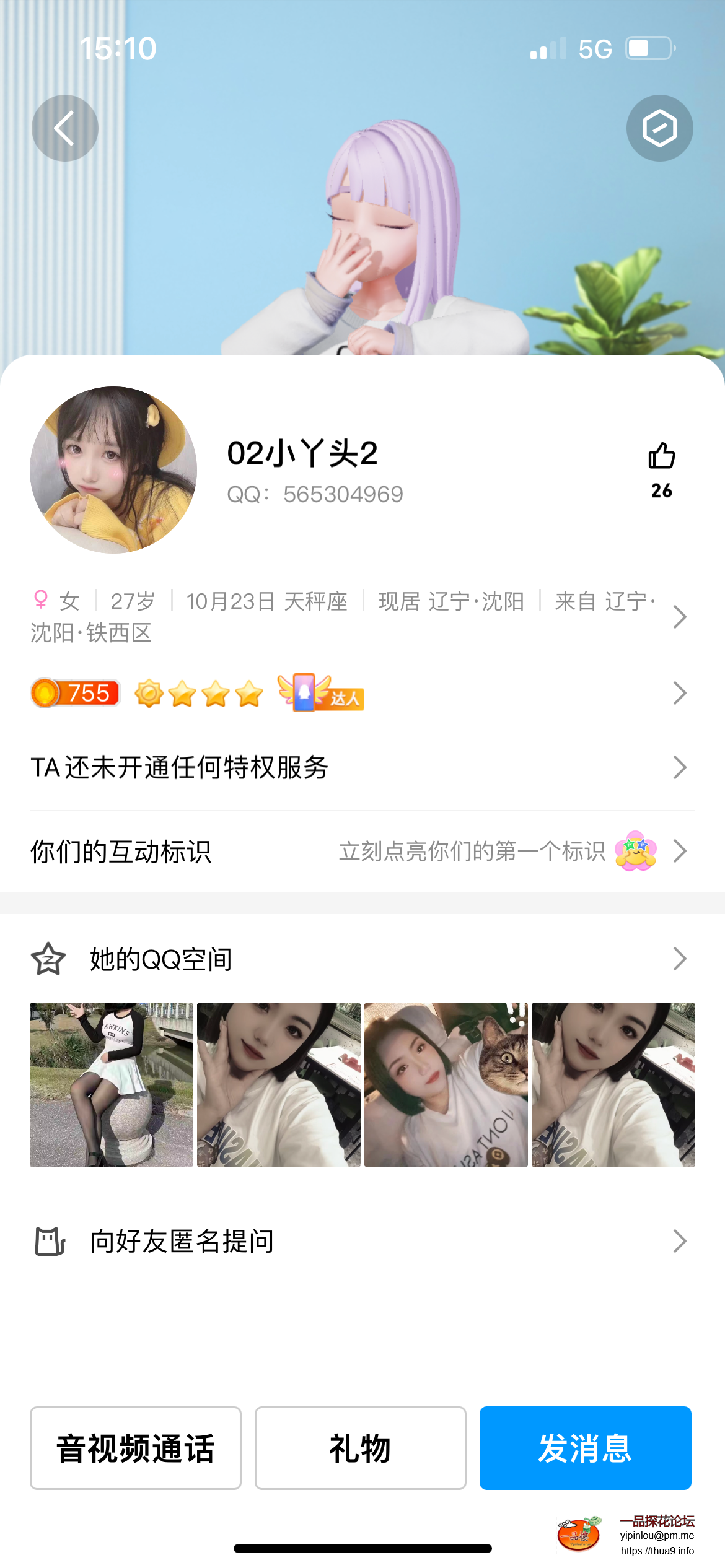Viewport: 725px width, 1568px height.
Task: Open the round profile avatar photo
Action: click(x=113, y=470)
